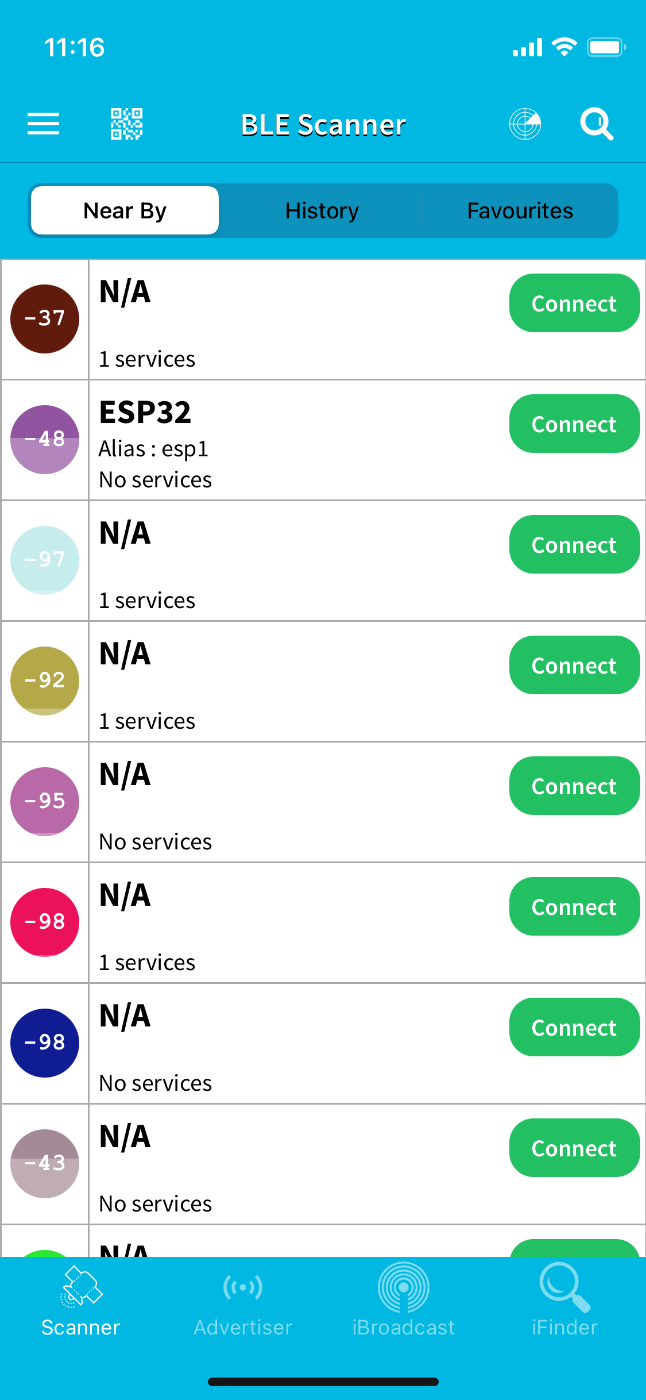Image resolution: width=646 pixels, height=1400 pixels.
Task: Connect to the ESP32 device
Action: coord(574,424)
